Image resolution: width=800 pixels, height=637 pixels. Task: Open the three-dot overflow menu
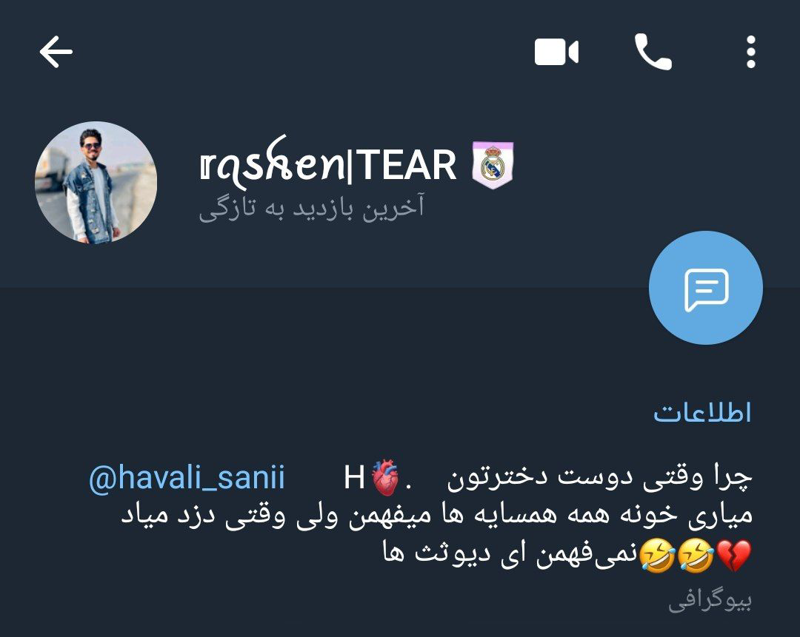tap(751, 52)
